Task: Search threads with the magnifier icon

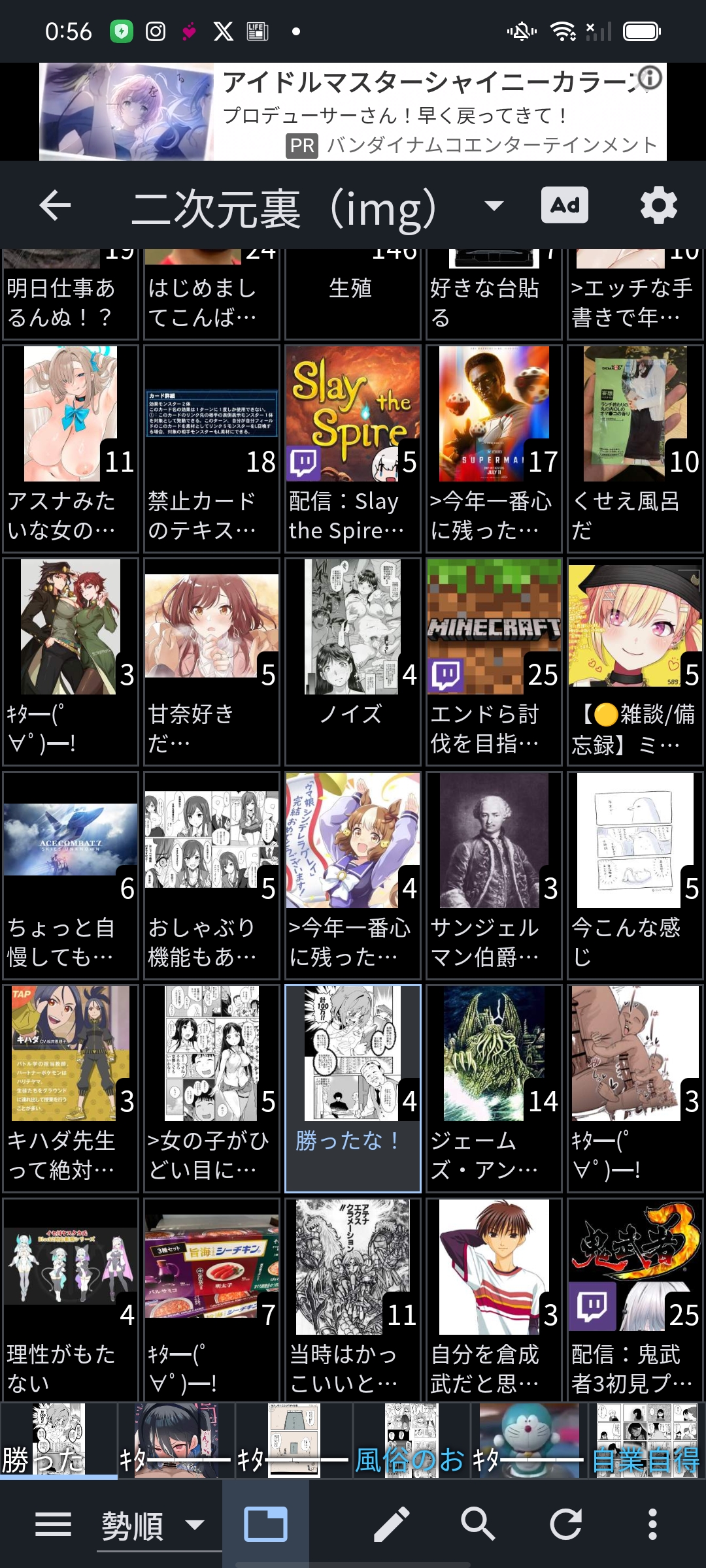Action: tap(478, 1525)
